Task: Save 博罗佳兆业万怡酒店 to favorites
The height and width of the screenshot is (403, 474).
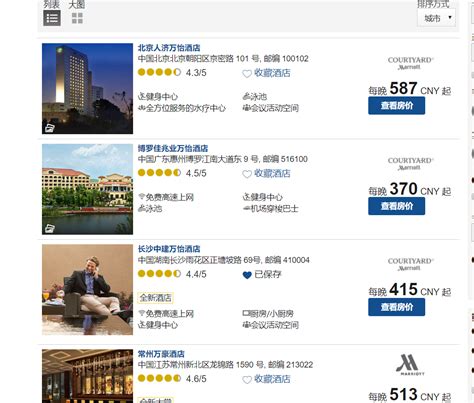Action: [x=266, y=174]
